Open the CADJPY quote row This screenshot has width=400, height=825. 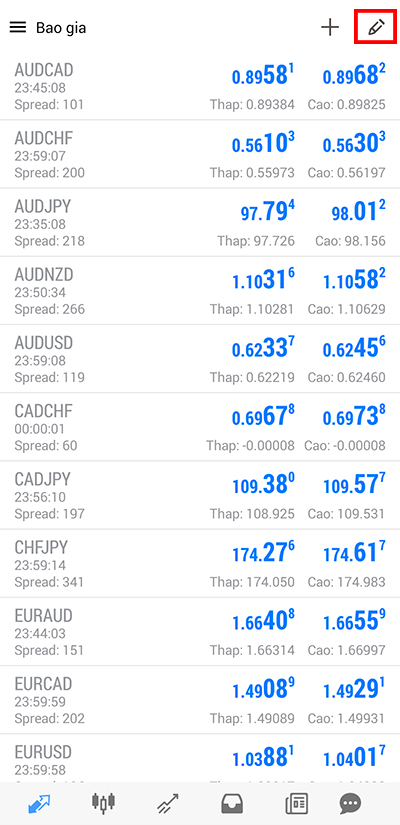click(x=200, y=496)
